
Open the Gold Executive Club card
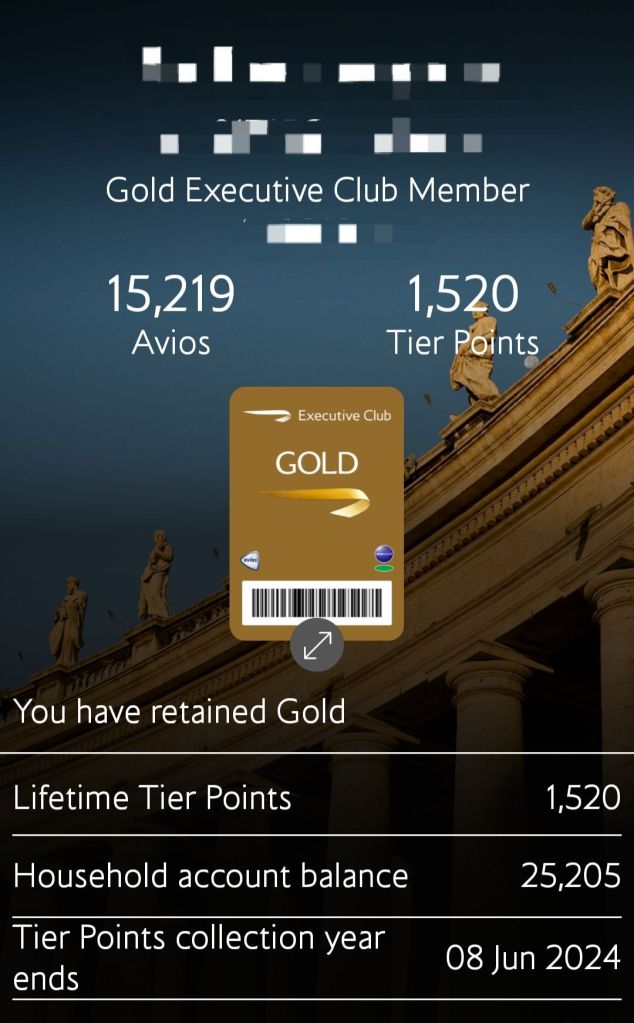coord(316,500)
